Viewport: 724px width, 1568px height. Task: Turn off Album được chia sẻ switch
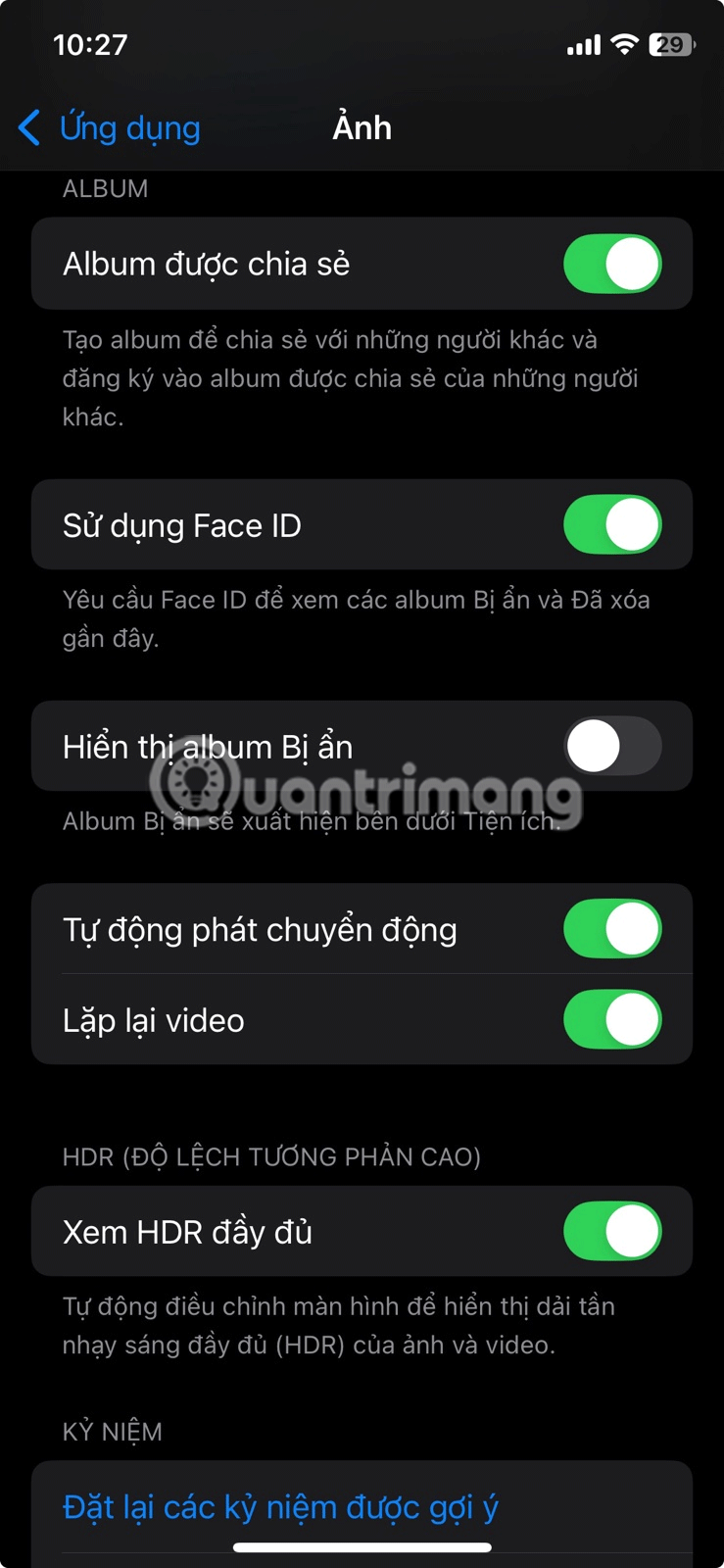click(612, 264)
